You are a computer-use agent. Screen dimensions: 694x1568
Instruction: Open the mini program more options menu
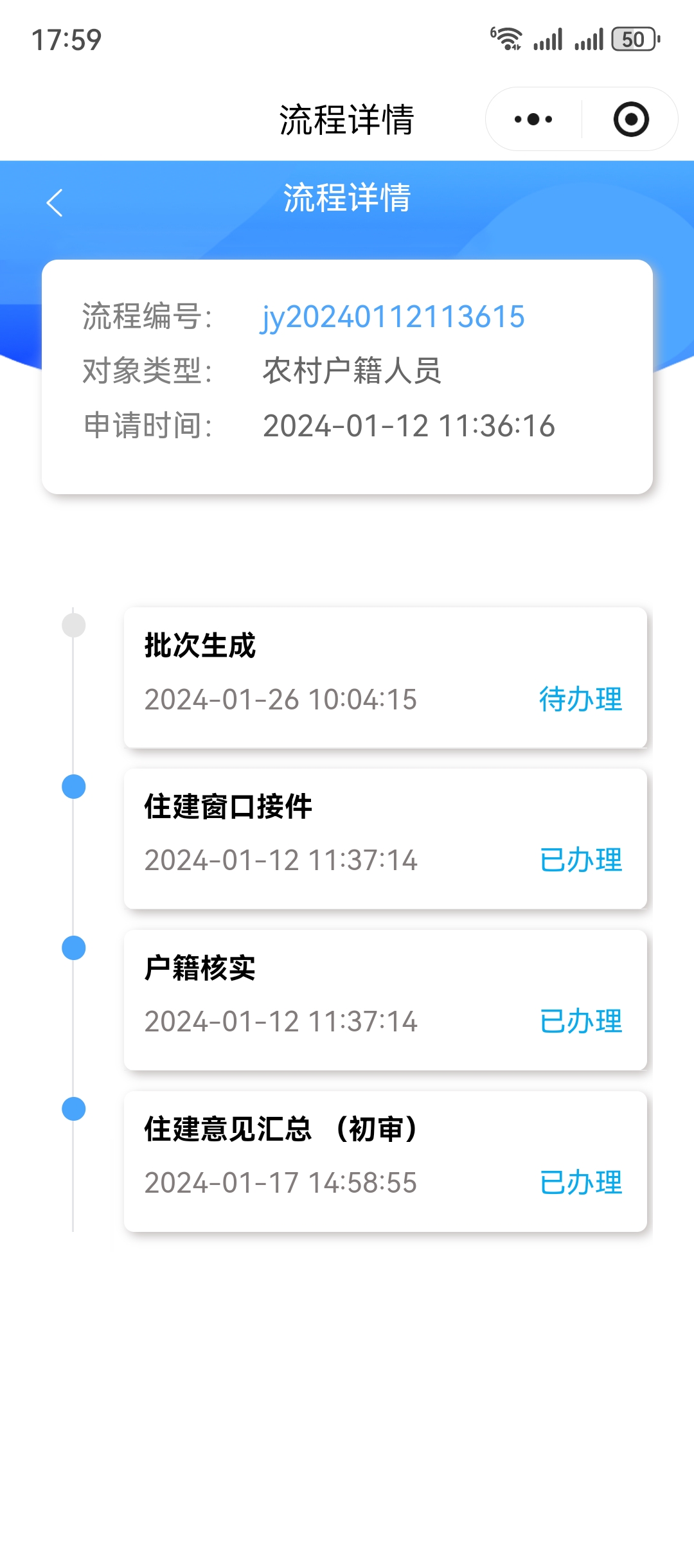point(533,120)
